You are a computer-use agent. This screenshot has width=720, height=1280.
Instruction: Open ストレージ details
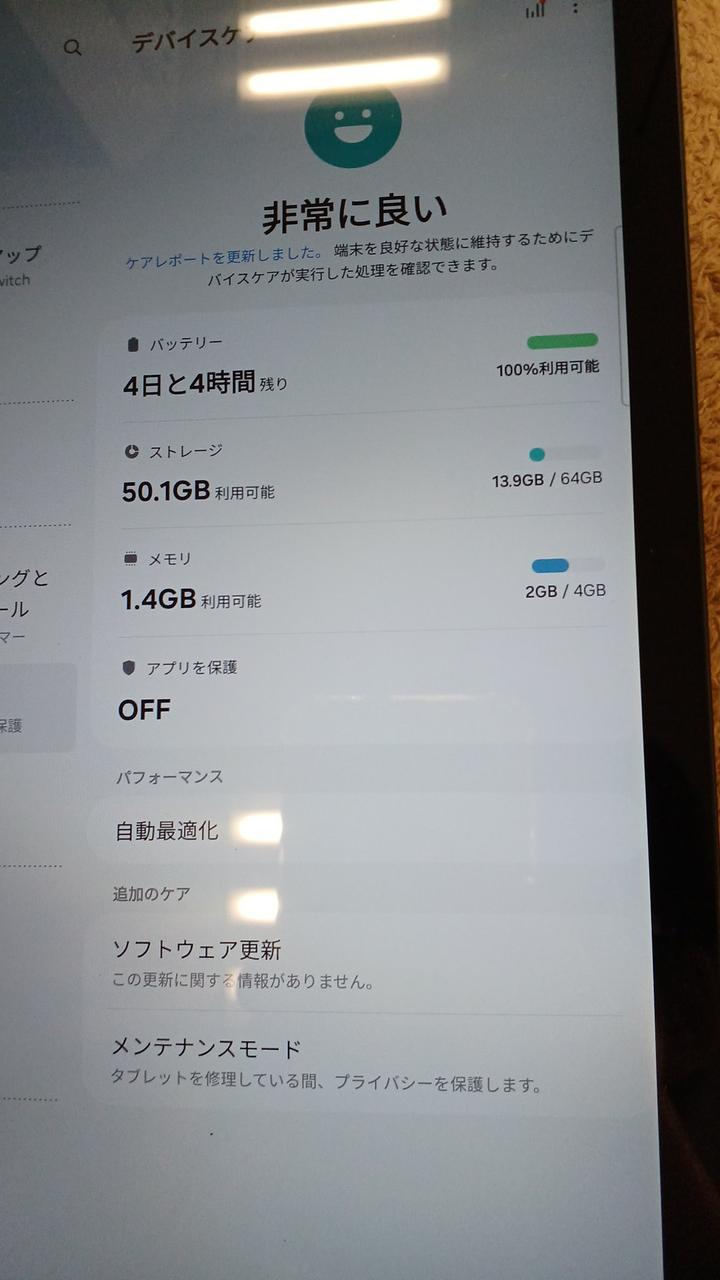(360, 472)
